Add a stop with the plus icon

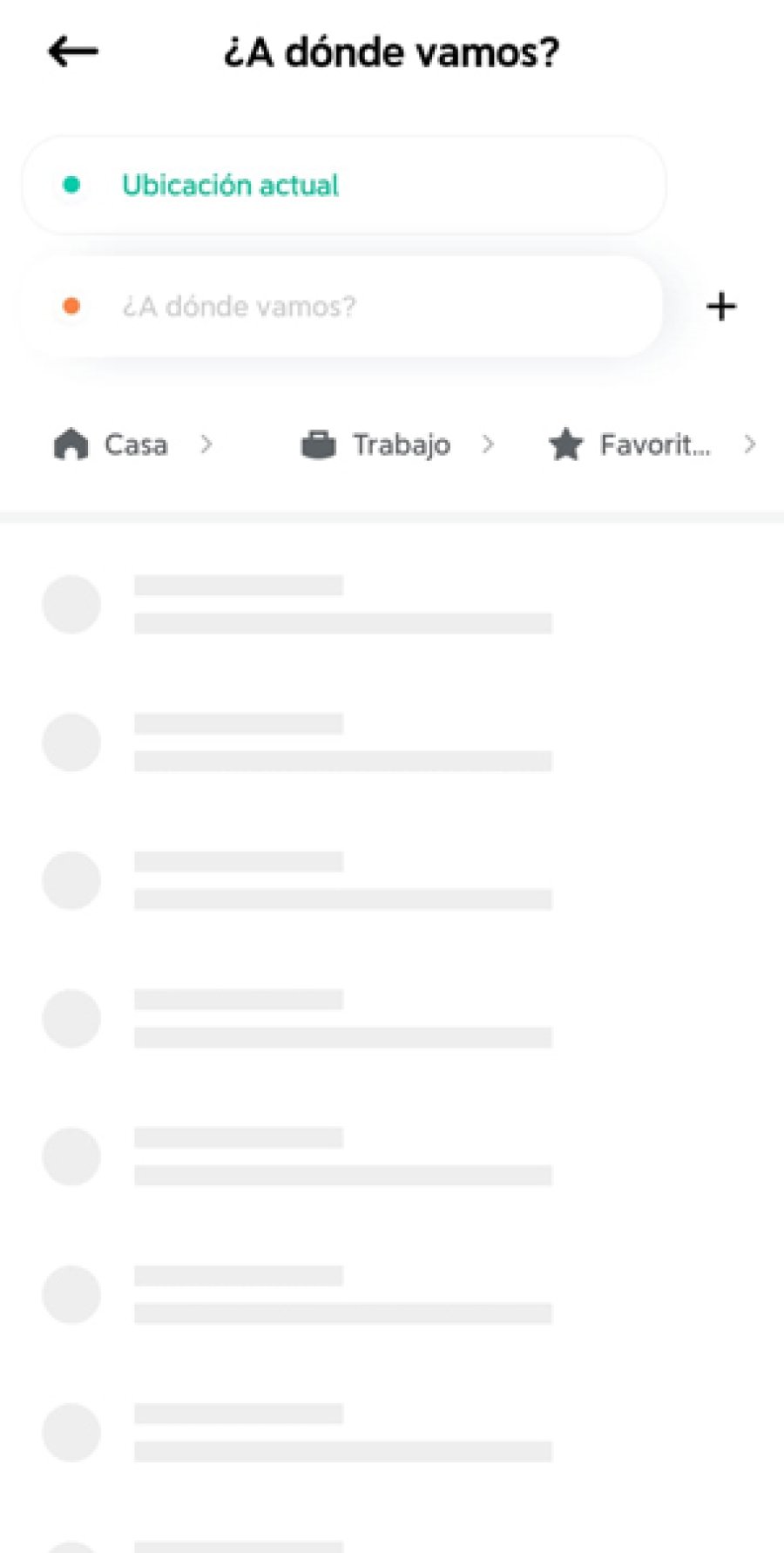coord(721,307)
